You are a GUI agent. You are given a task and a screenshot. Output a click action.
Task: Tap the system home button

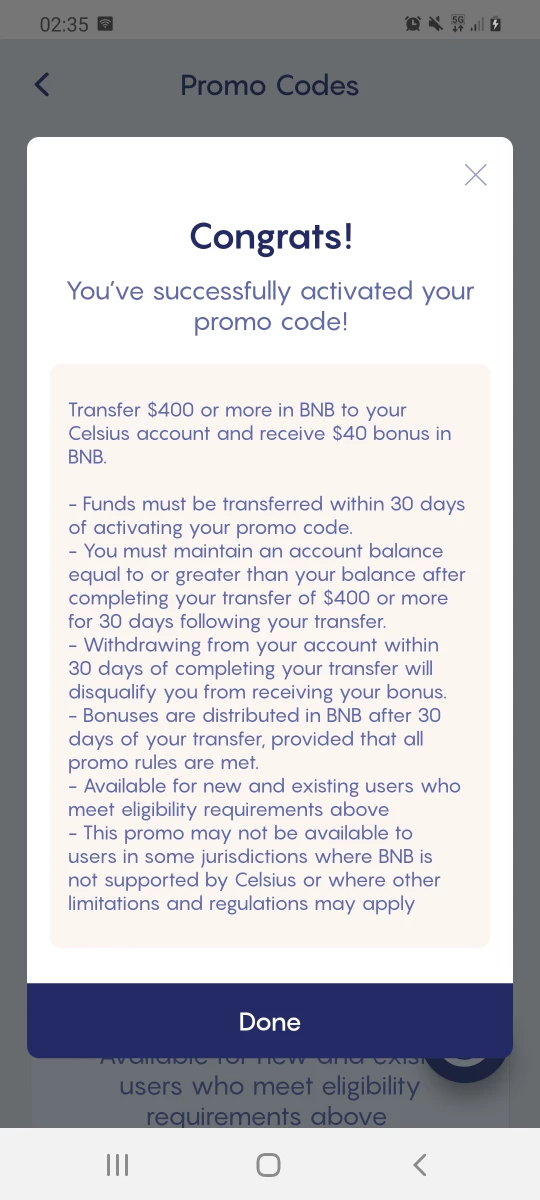coord(268,1164)
